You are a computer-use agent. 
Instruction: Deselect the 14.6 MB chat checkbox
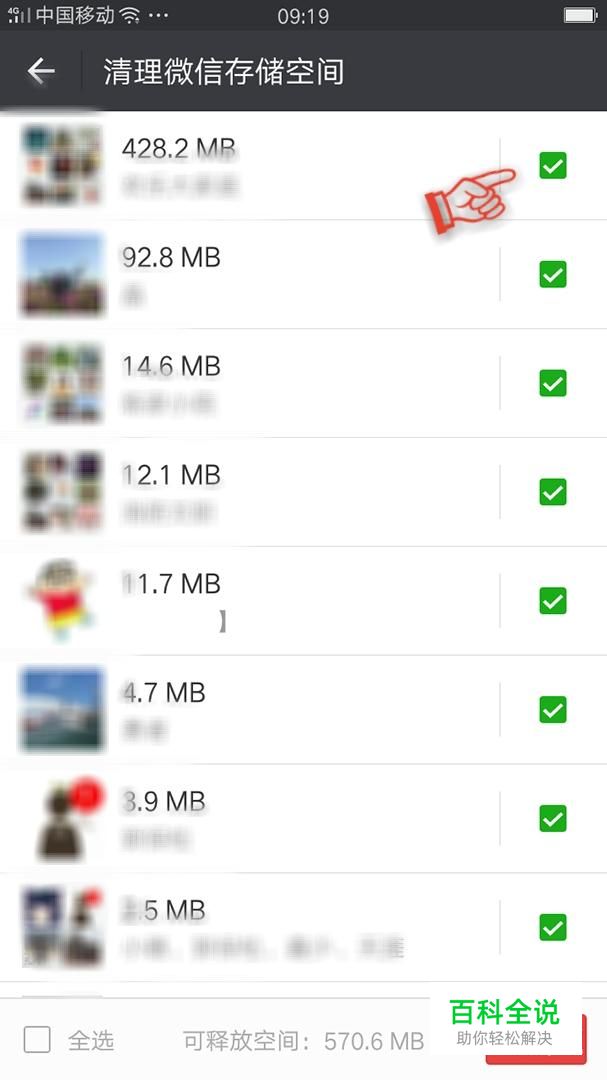(553, 383)
